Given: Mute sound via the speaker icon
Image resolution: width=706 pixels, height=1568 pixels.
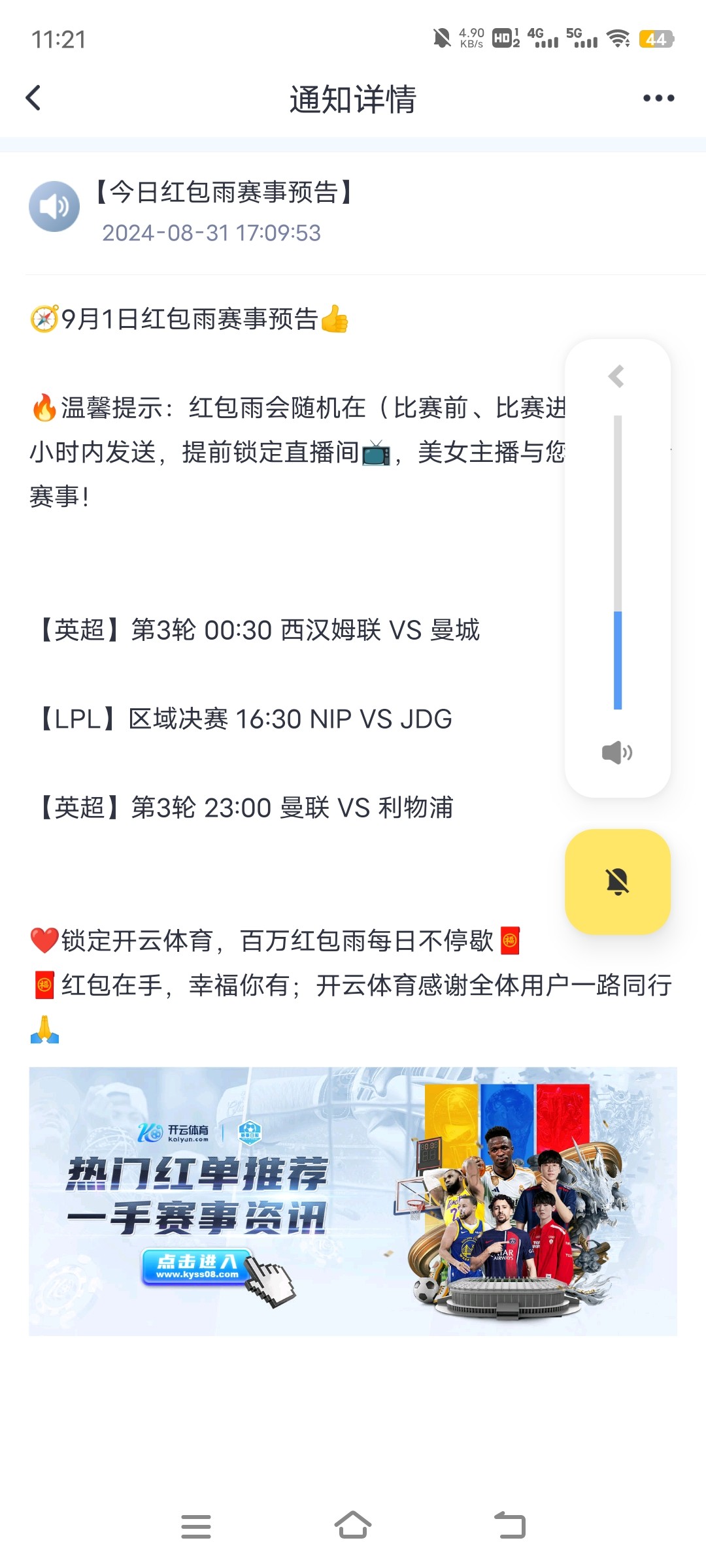Looking at the screenshot, I should [x=617, y=753].
